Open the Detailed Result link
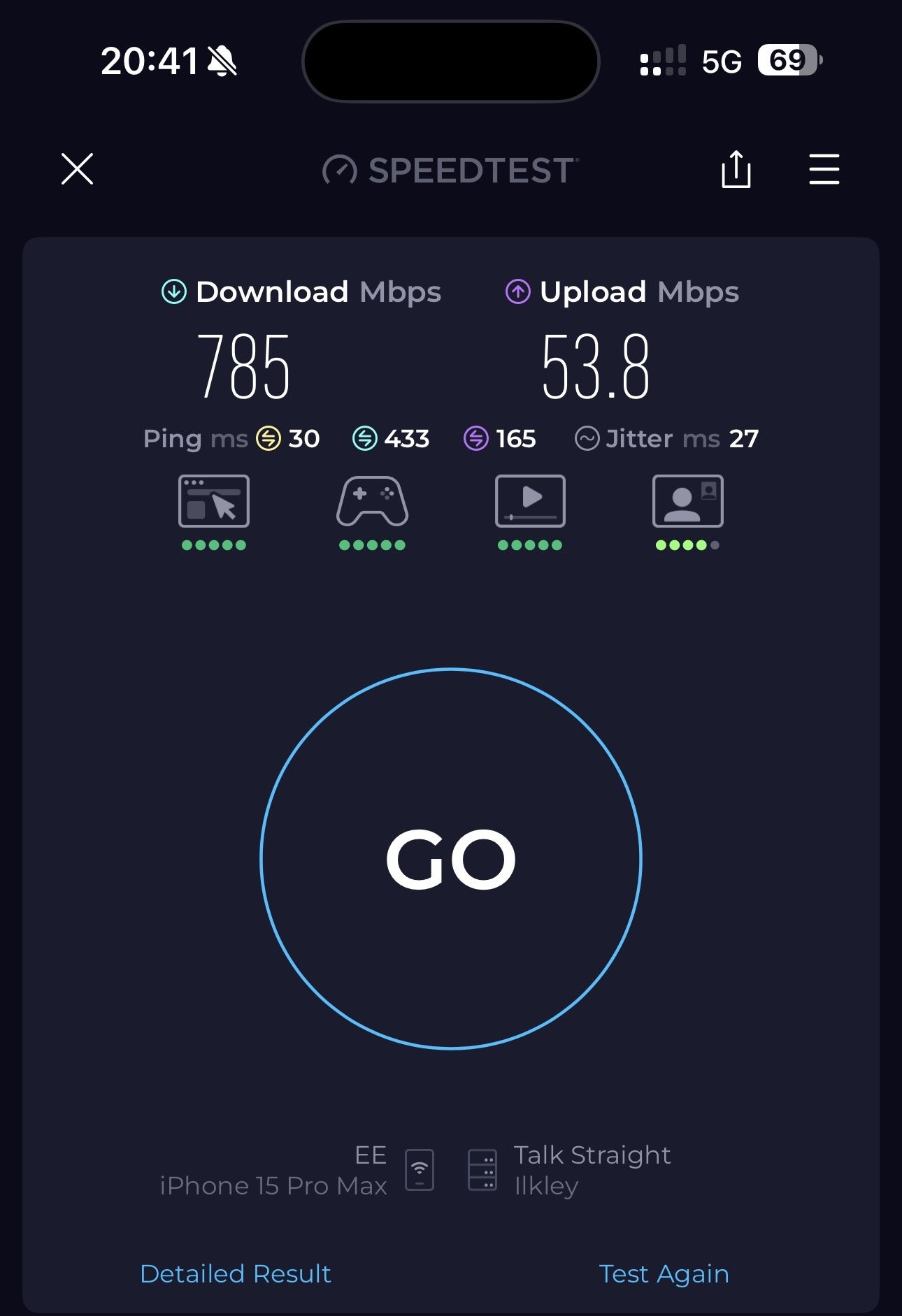This screenshot has width=902, height=1316. (236, 1273)
